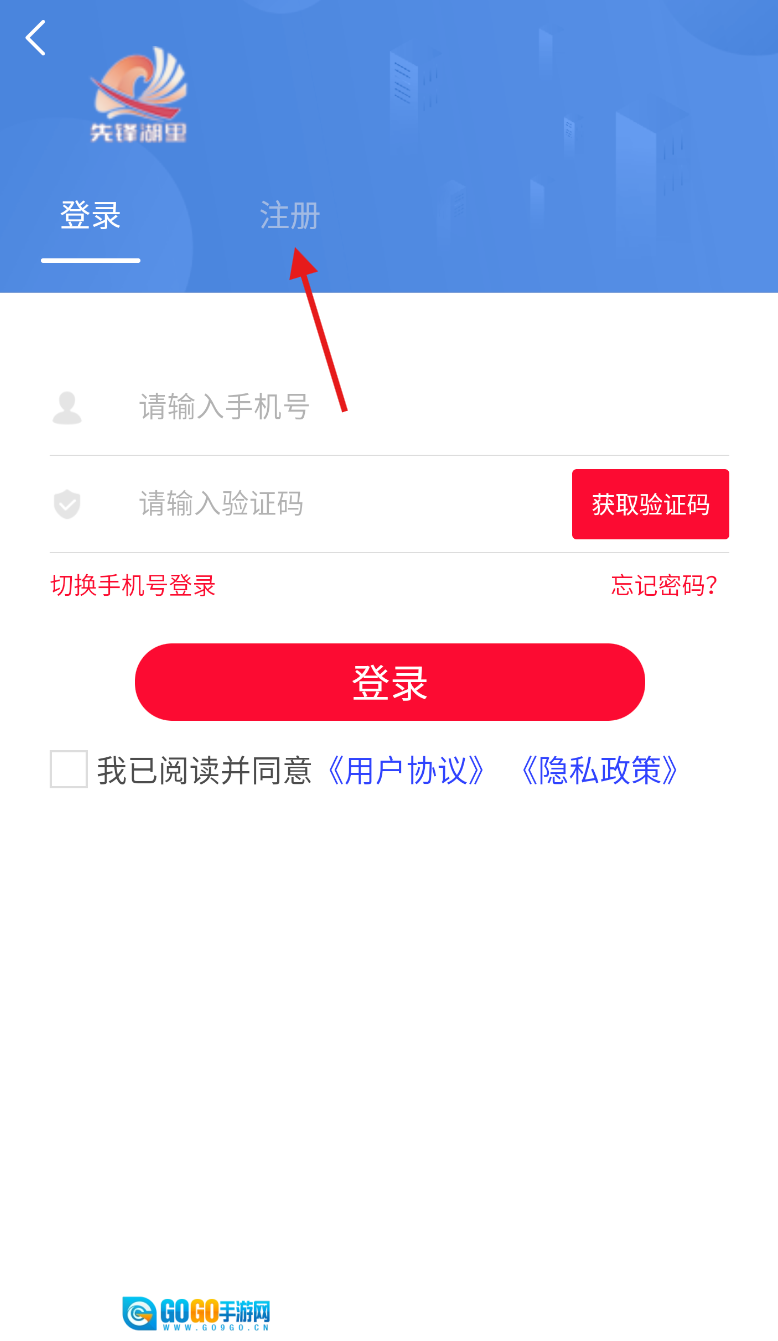Tap the red 登录 button
This screenshot has width=778, height=1341.
point(389,682)
